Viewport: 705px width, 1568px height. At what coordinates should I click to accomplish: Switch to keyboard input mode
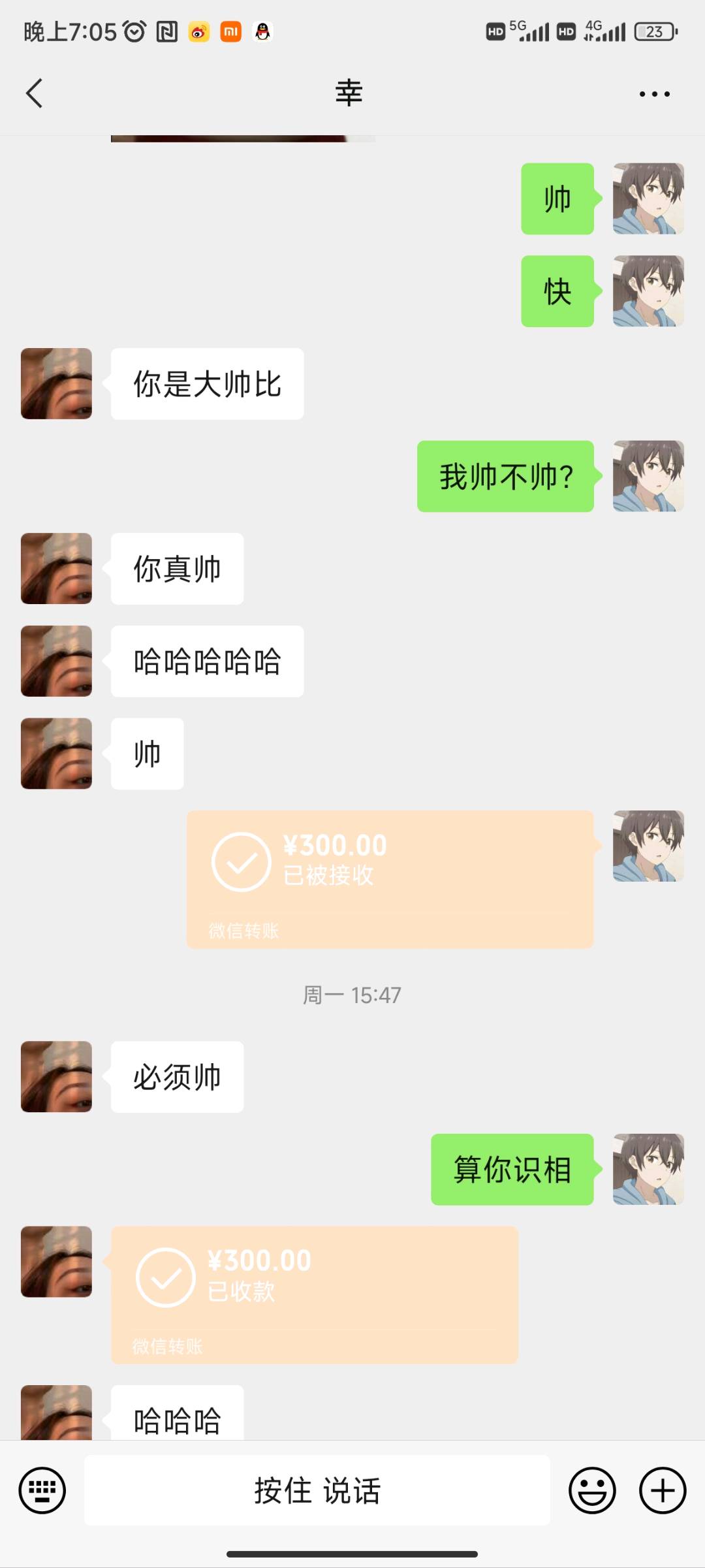click(42, 1490)
